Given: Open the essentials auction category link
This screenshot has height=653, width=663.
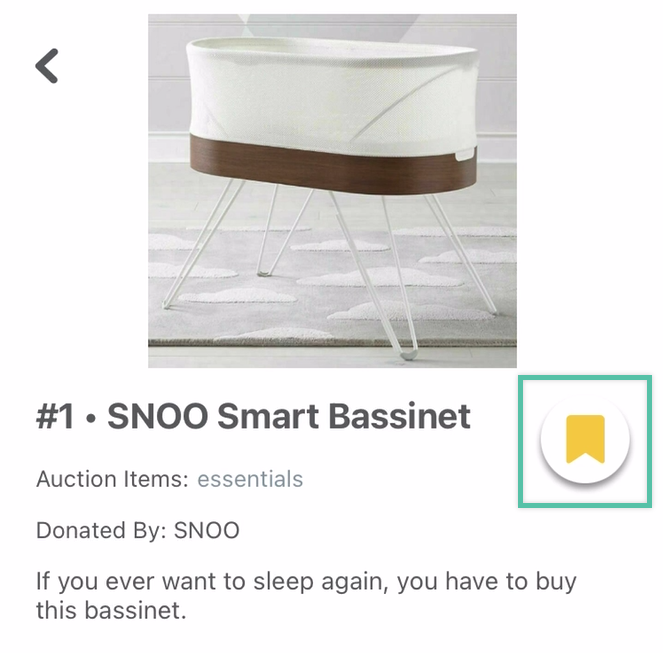Looking at the screenshot, I should [249, 479].
